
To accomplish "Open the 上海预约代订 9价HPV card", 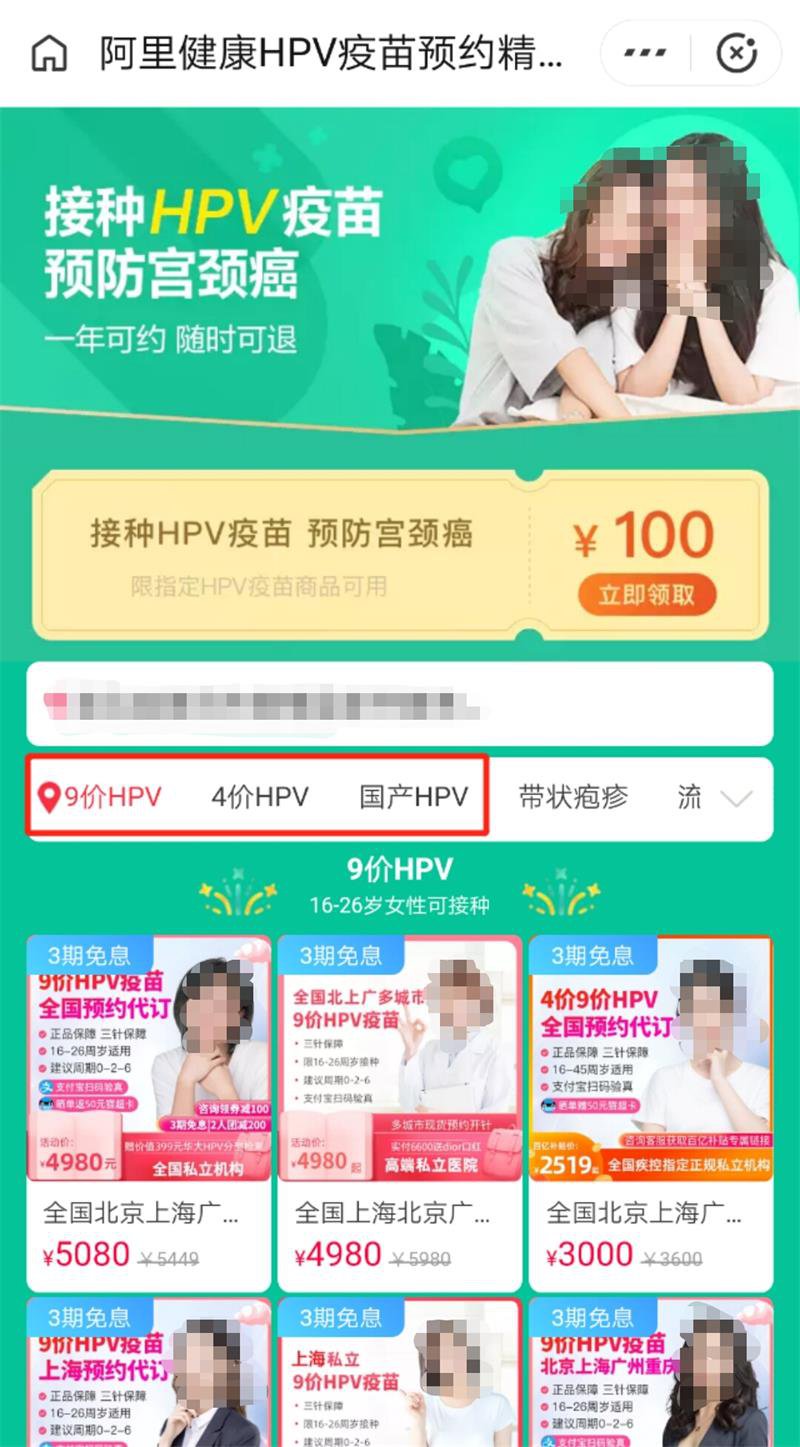I will [x=148, y=1375].
